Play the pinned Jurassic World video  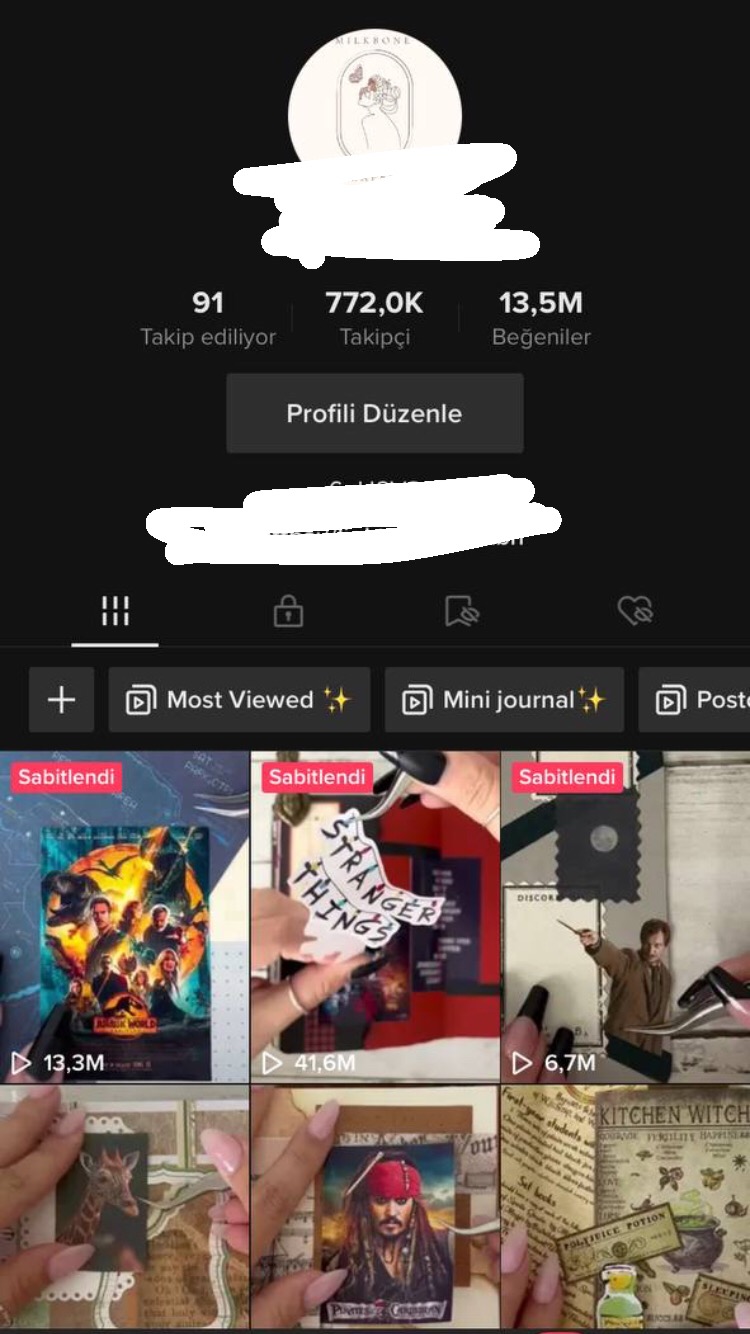pyautogui.click(x=124, y=917)
